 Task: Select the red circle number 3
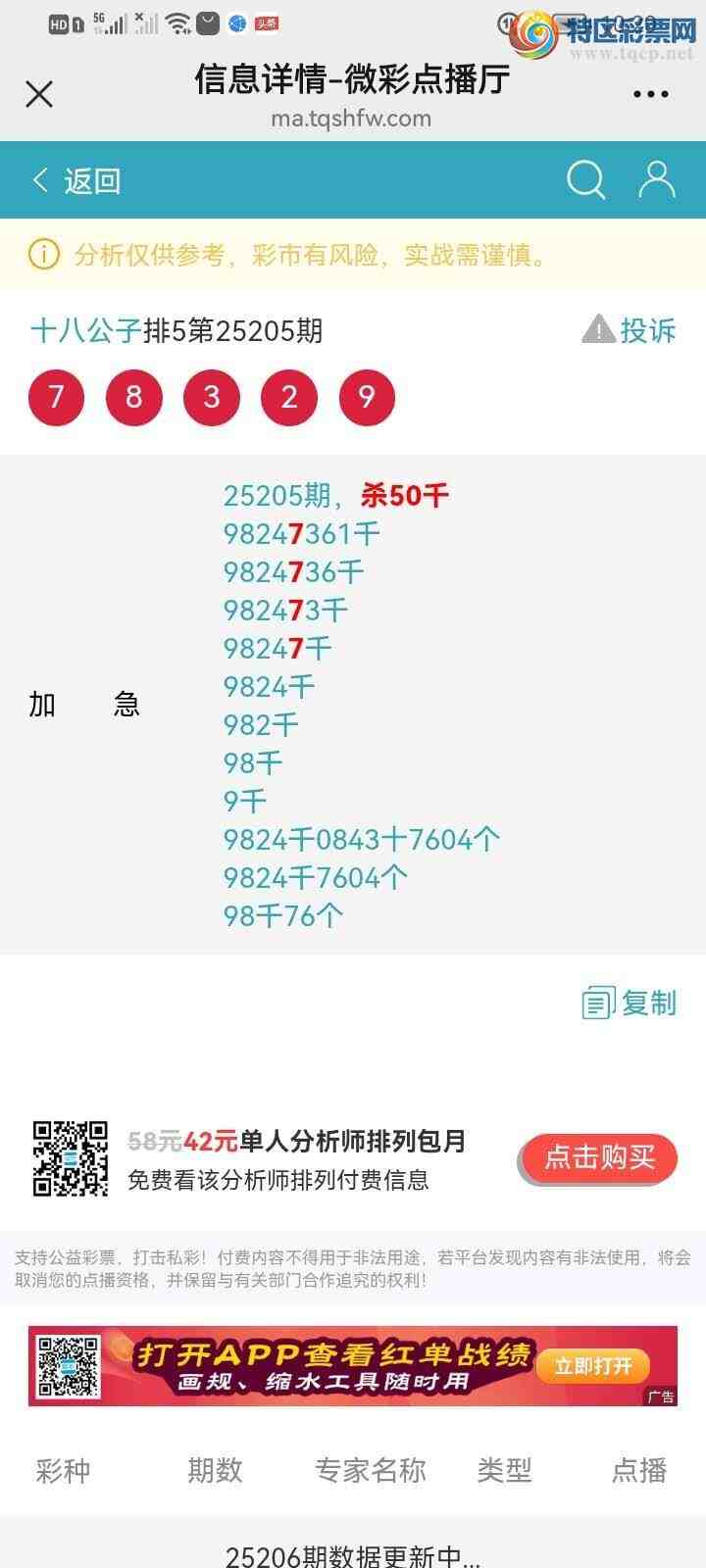pos(211,398)
